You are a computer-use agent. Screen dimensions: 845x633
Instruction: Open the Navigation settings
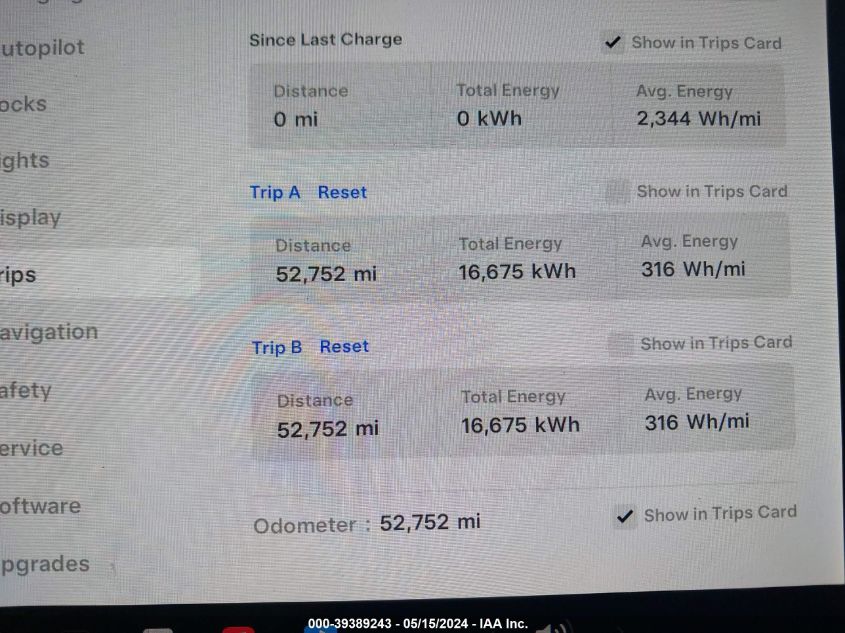49,332
